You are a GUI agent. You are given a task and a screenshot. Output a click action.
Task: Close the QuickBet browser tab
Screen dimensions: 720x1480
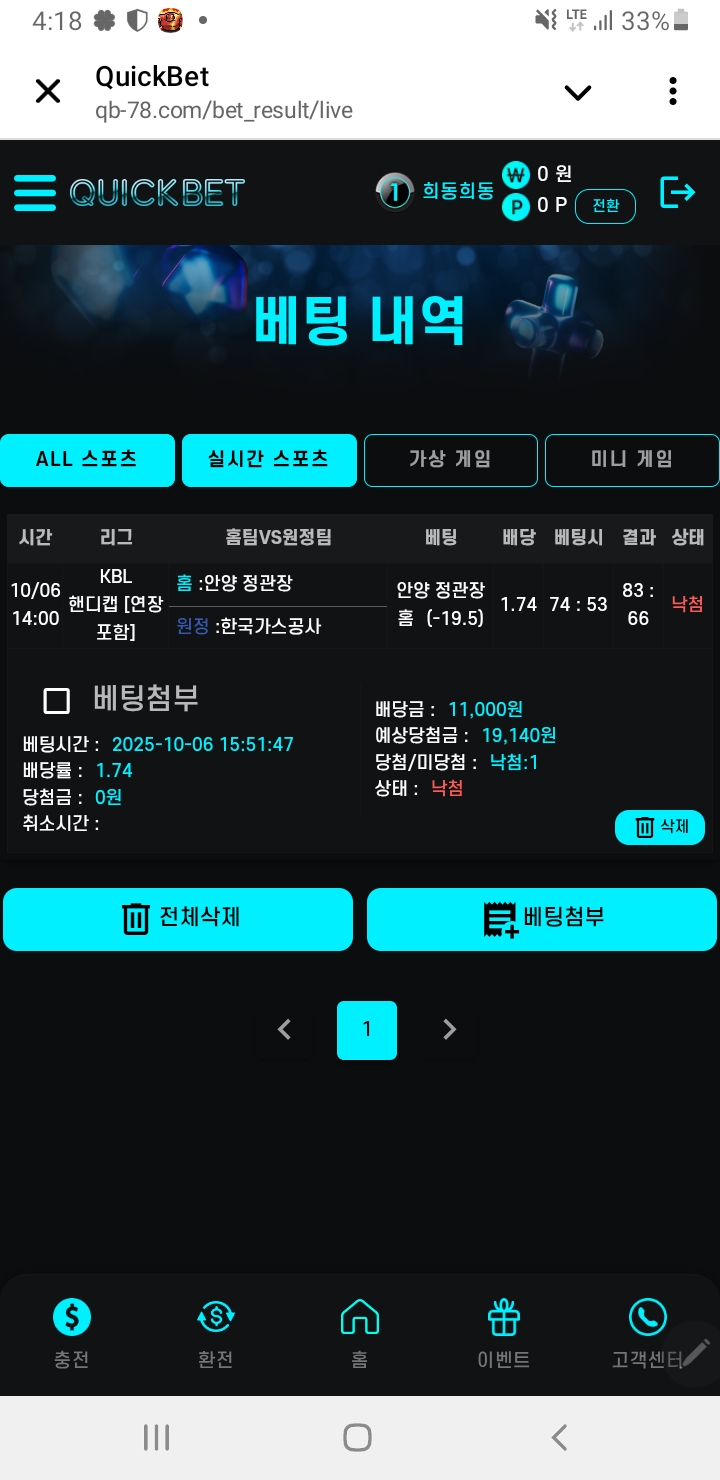point(48,92)
